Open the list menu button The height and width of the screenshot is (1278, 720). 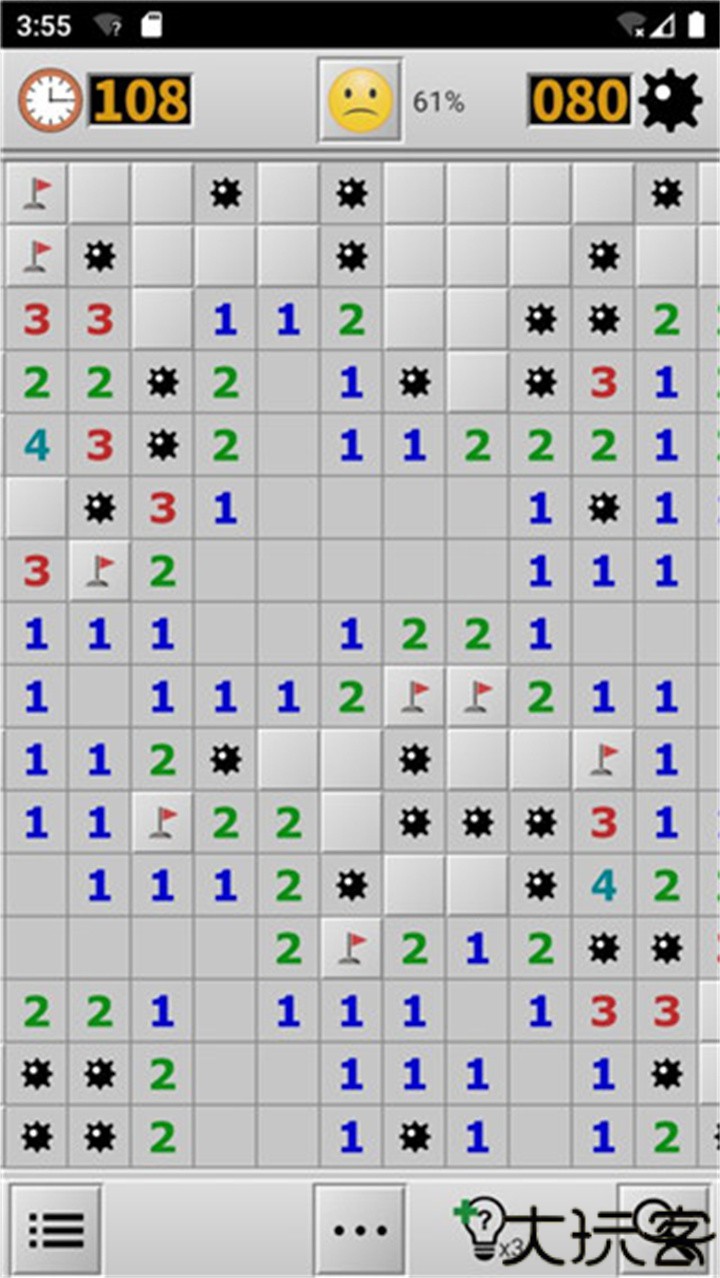[x=56, y=1230]
